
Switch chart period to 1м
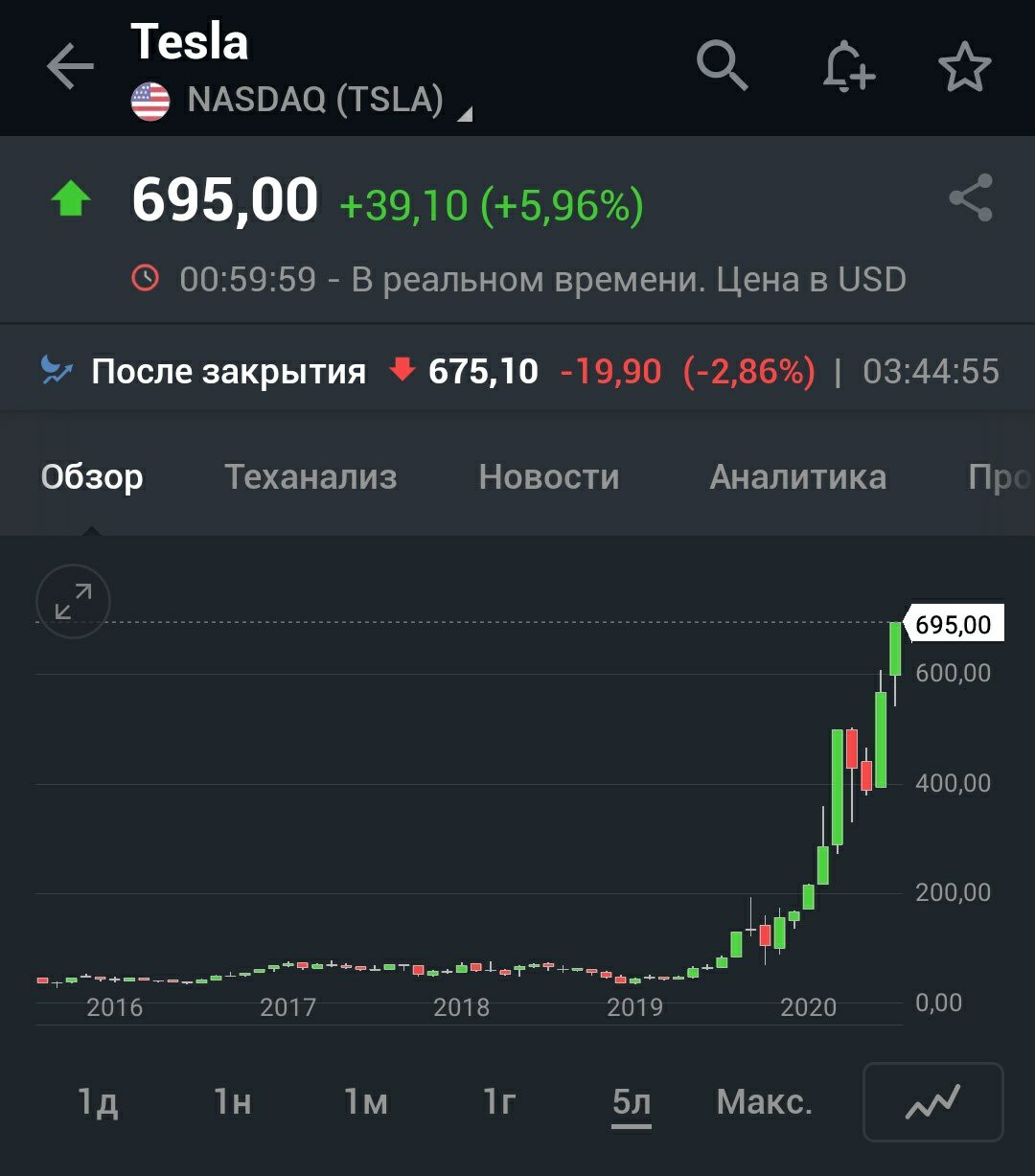coord(365,1102)
